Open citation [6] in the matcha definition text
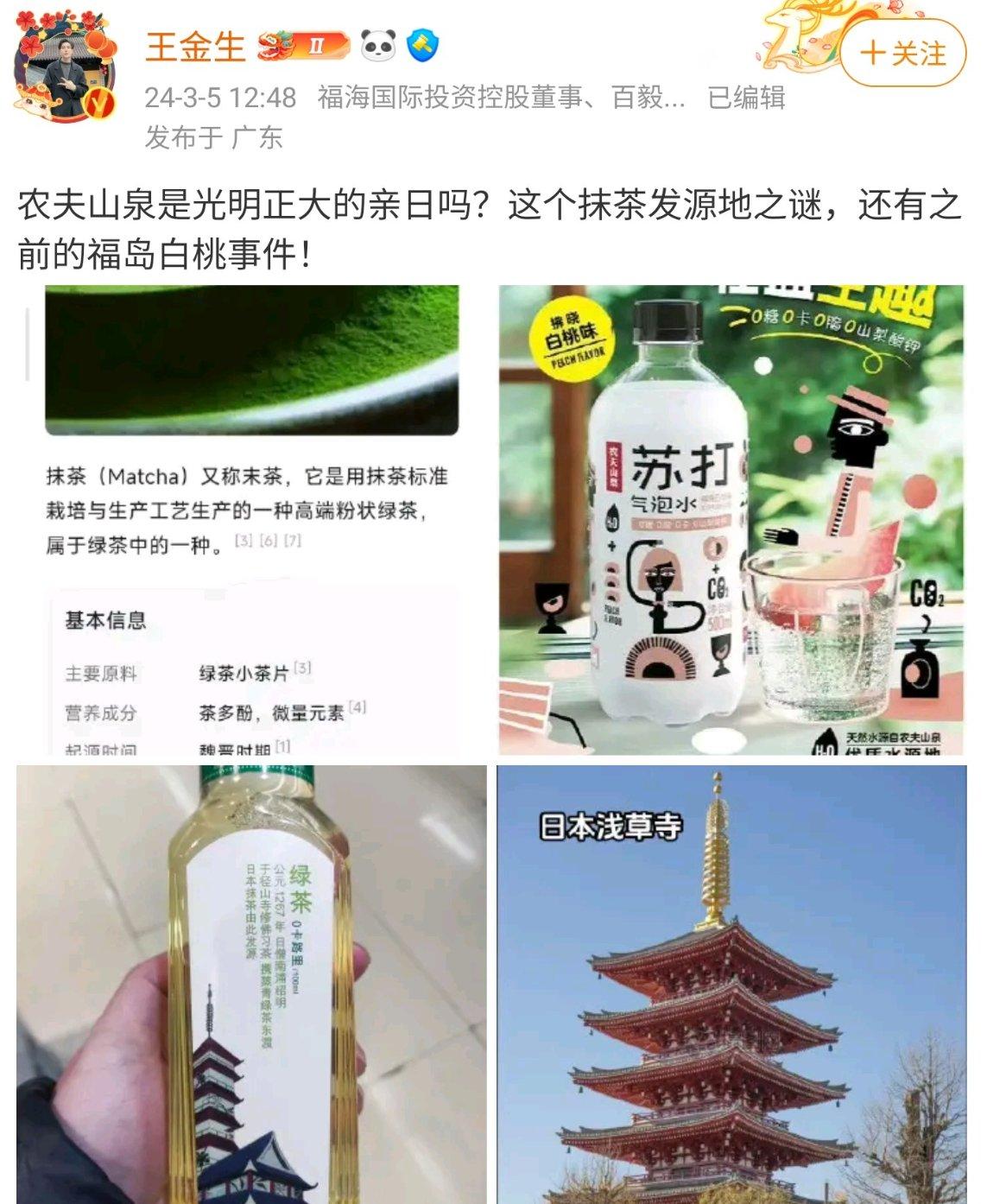The image size is (987, 1204). tap(268, 541)
